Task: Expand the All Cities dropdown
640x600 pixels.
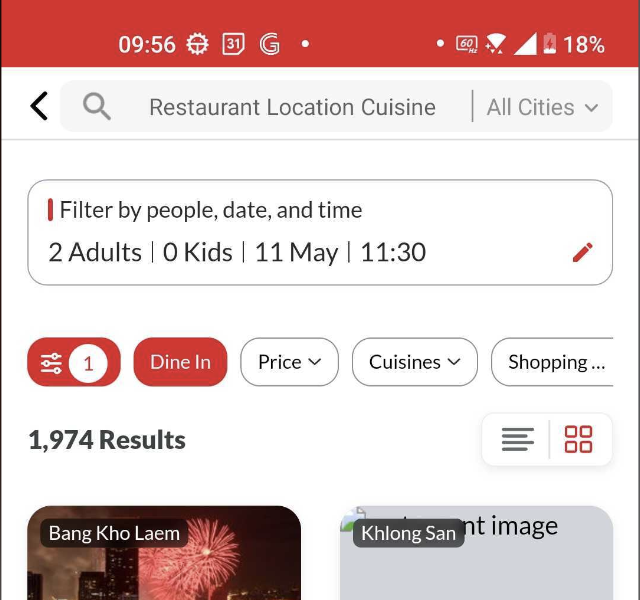Action: click(x=542, y=107)
